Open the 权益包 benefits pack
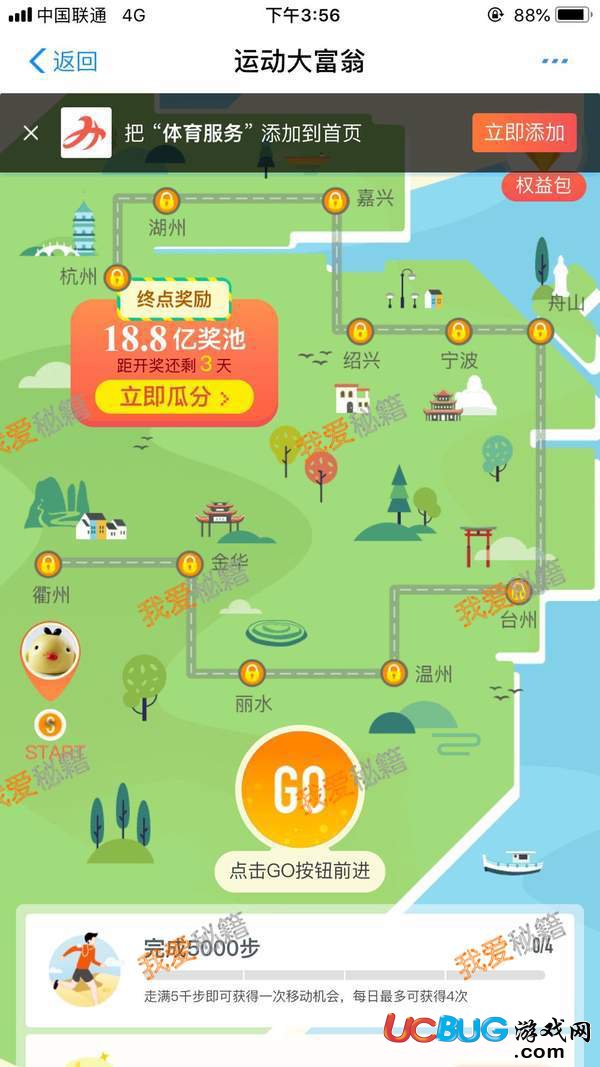Screen dimensions: 600x1067 pos(543,186)
